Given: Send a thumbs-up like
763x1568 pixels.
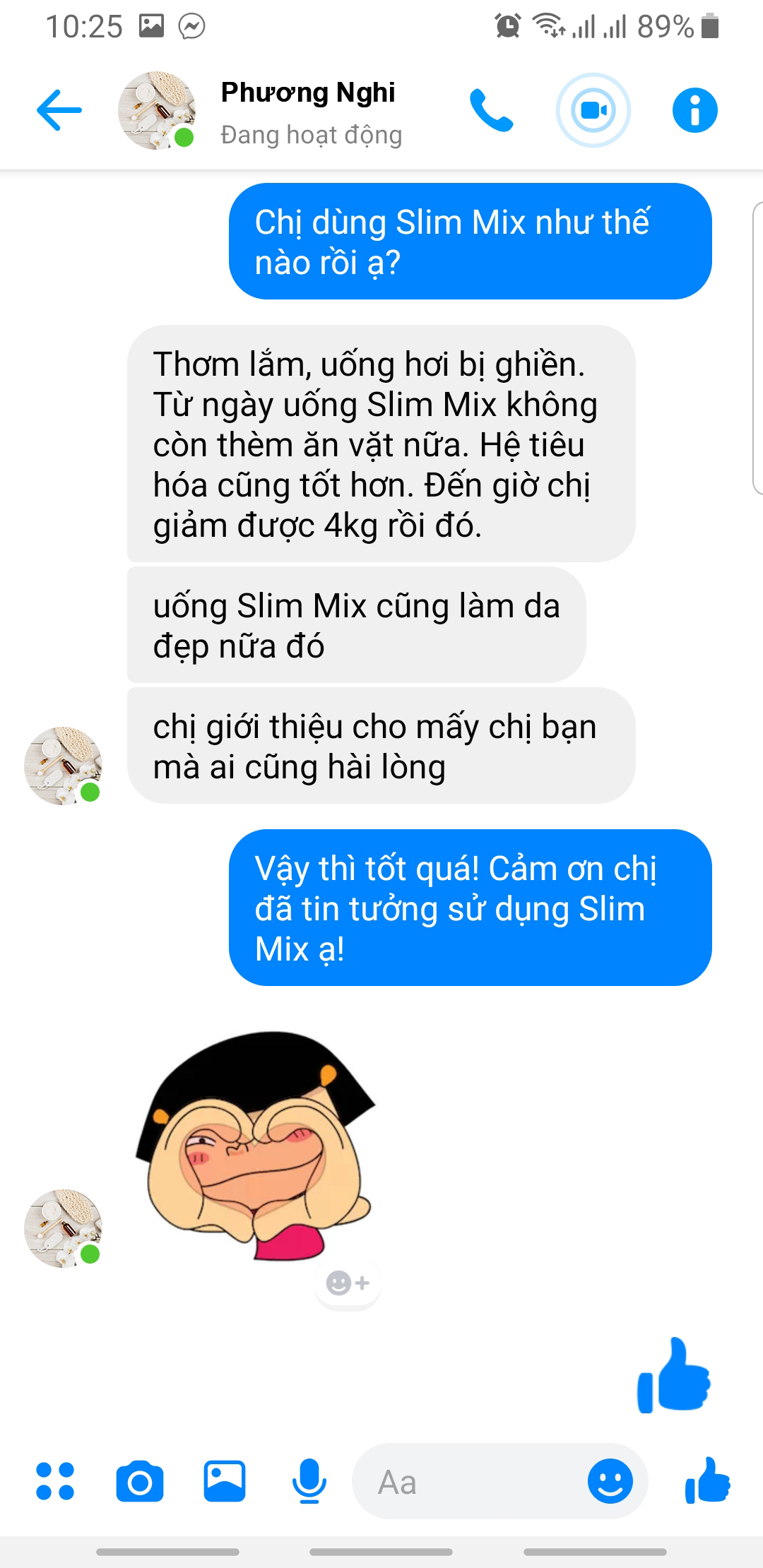Looking at the screenshot, I should point(707,1480).
